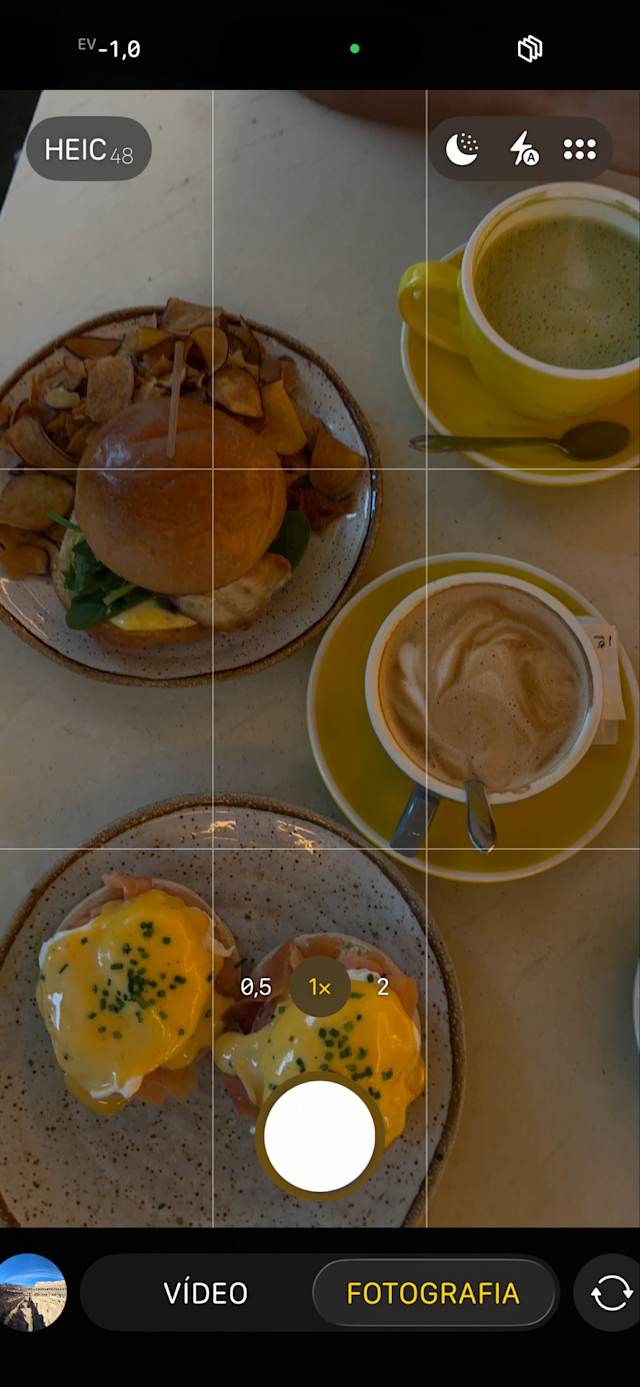Viewport: 640px width, 1387px height.
Task: Change the auto flash setting
Action: coord(524,149)
